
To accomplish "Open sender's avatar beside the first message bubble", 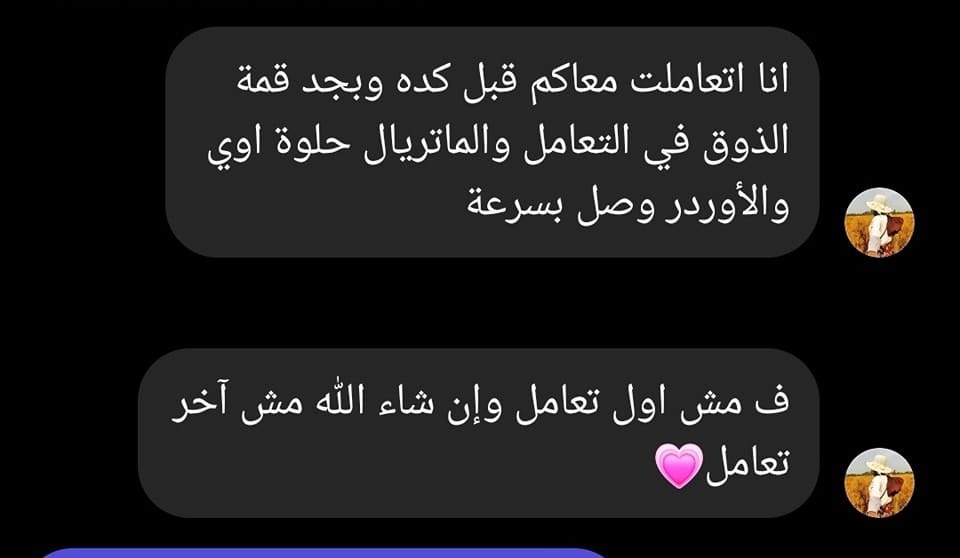I will click(880, 222).
